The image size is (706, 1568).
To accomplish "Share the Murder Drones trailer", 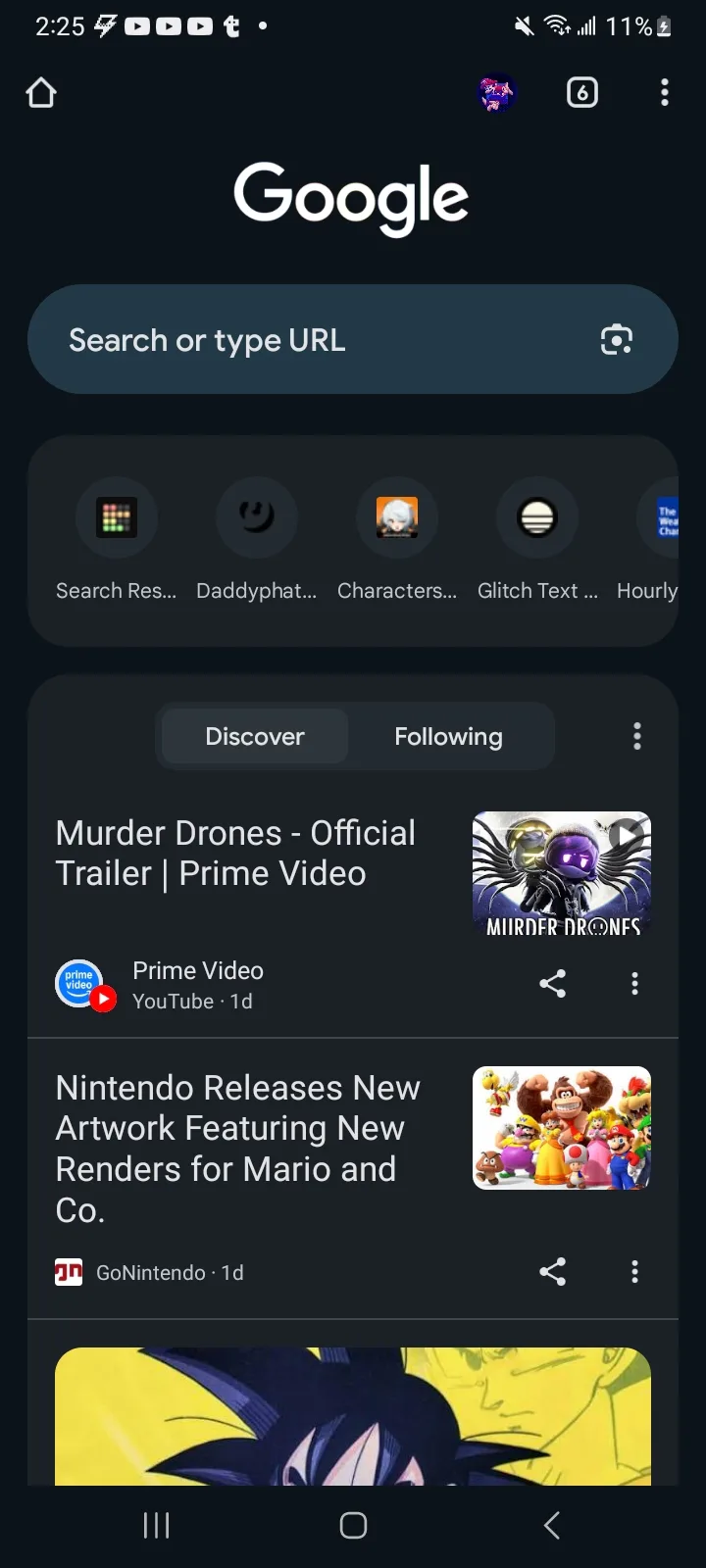I will click(553, 984).
